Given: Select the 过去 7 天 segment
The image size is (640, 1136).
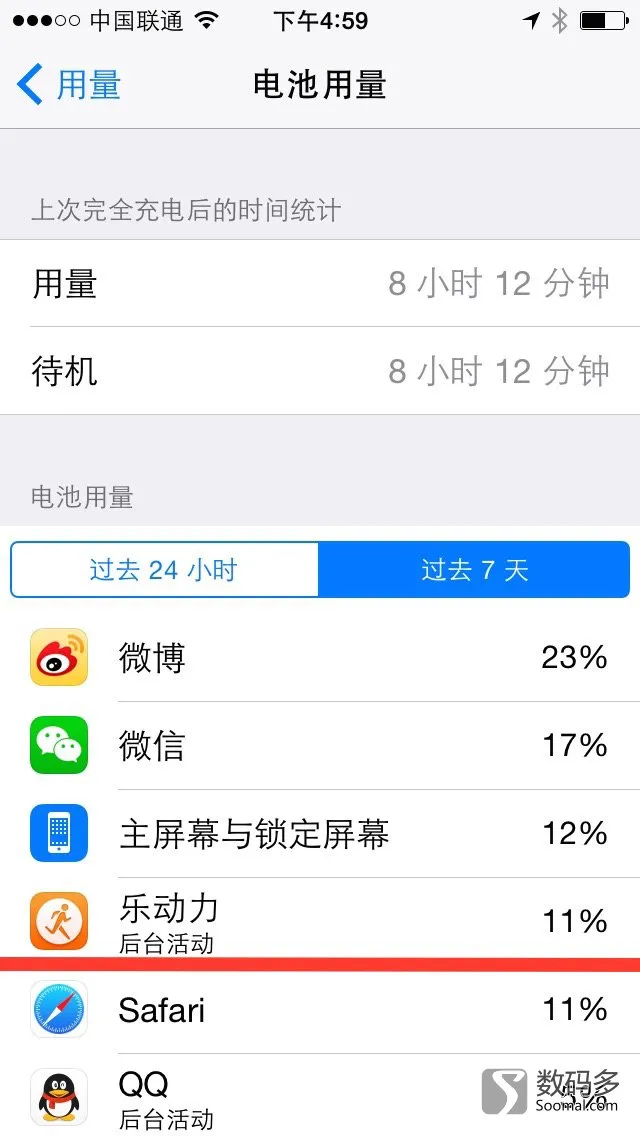Looking at the screenshot, I should click(x=474, y=570).
